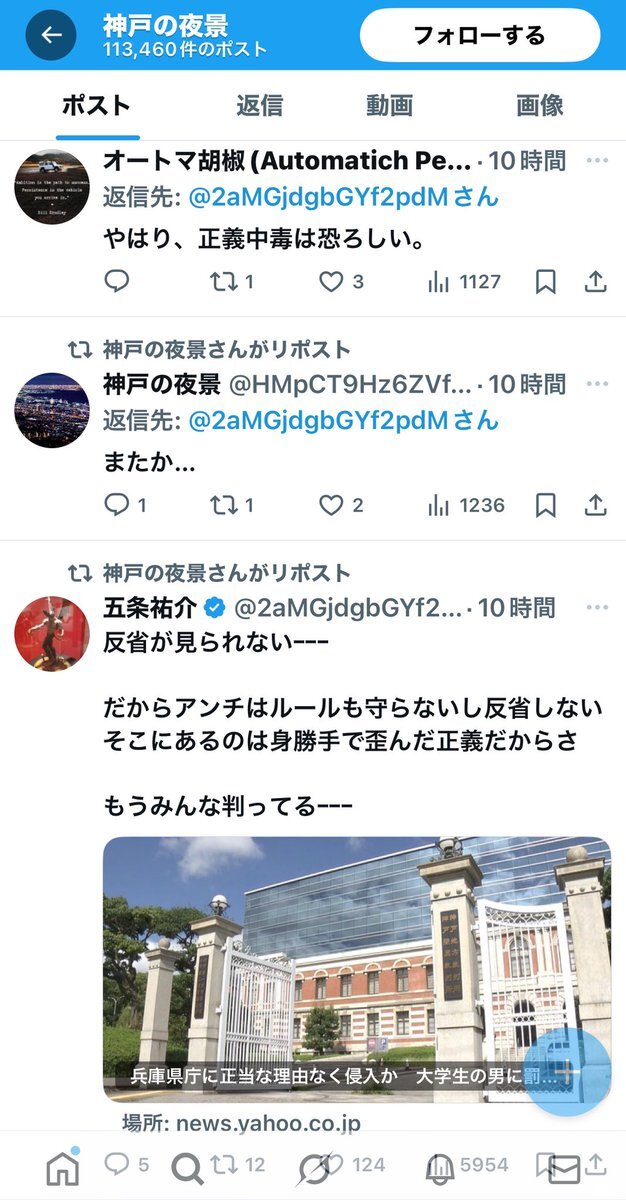This screenshot has height=1200, width=626.
Task: Bookmark the やはり、正義中毒は恐ろしい post
Action: 545,282
